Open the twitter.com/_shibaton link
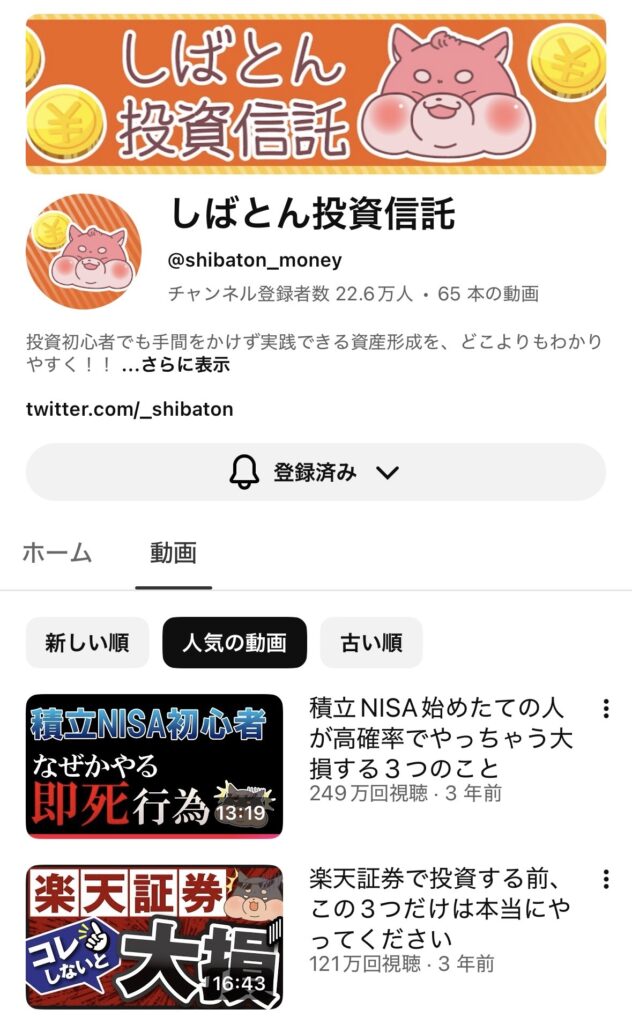This screenshot has width=632, height=1024. [x=129, y=409]
